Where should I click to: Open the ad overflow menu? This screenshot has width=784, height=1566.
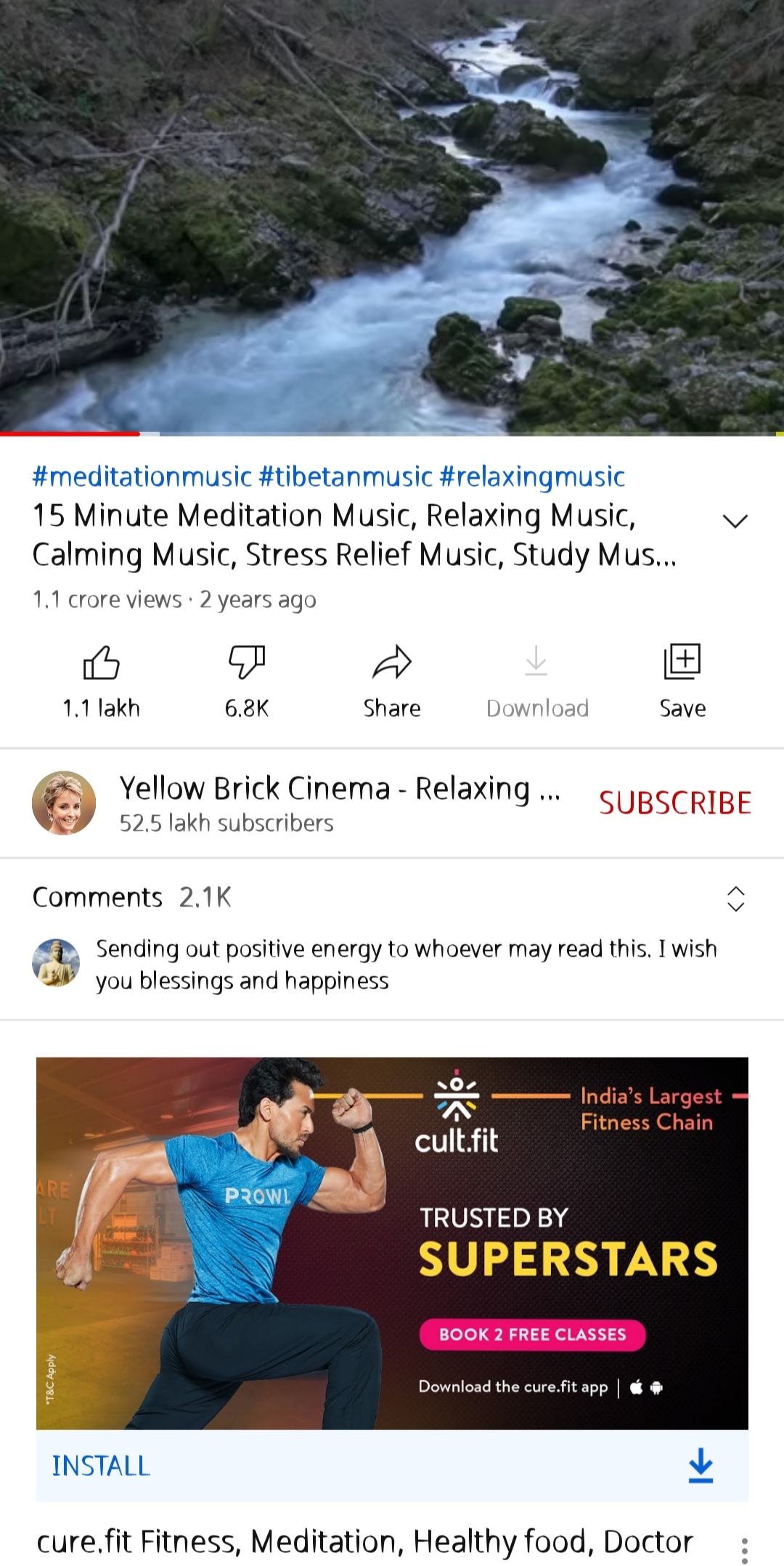pyautogui.click(x=744, y=1549)
